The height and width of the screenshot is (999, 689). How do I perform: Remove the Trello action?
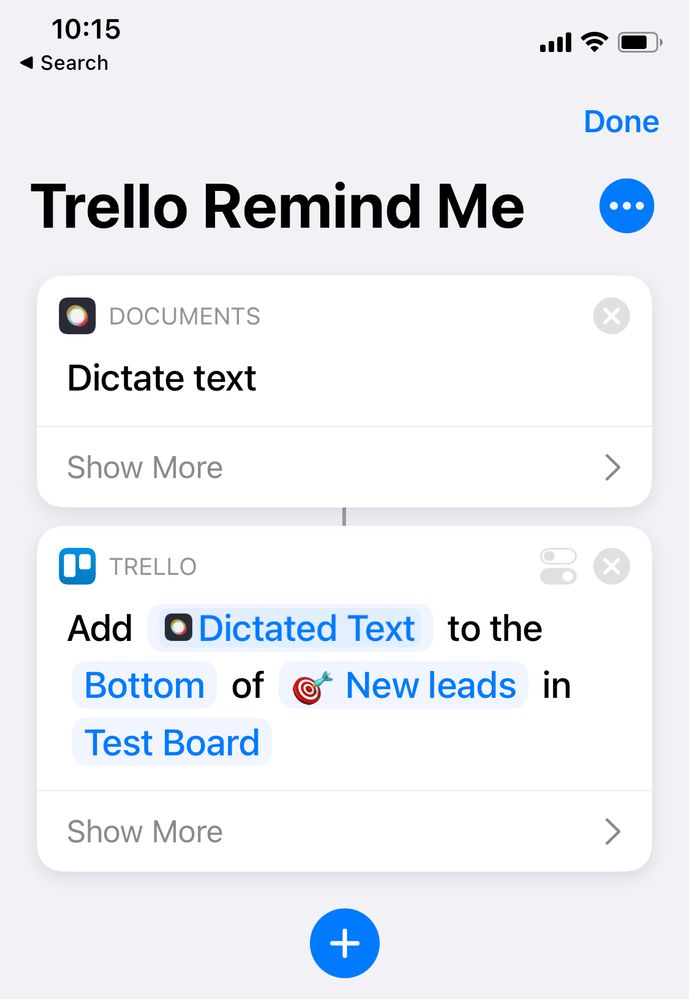pyautogui.click(x=611, y=566)
